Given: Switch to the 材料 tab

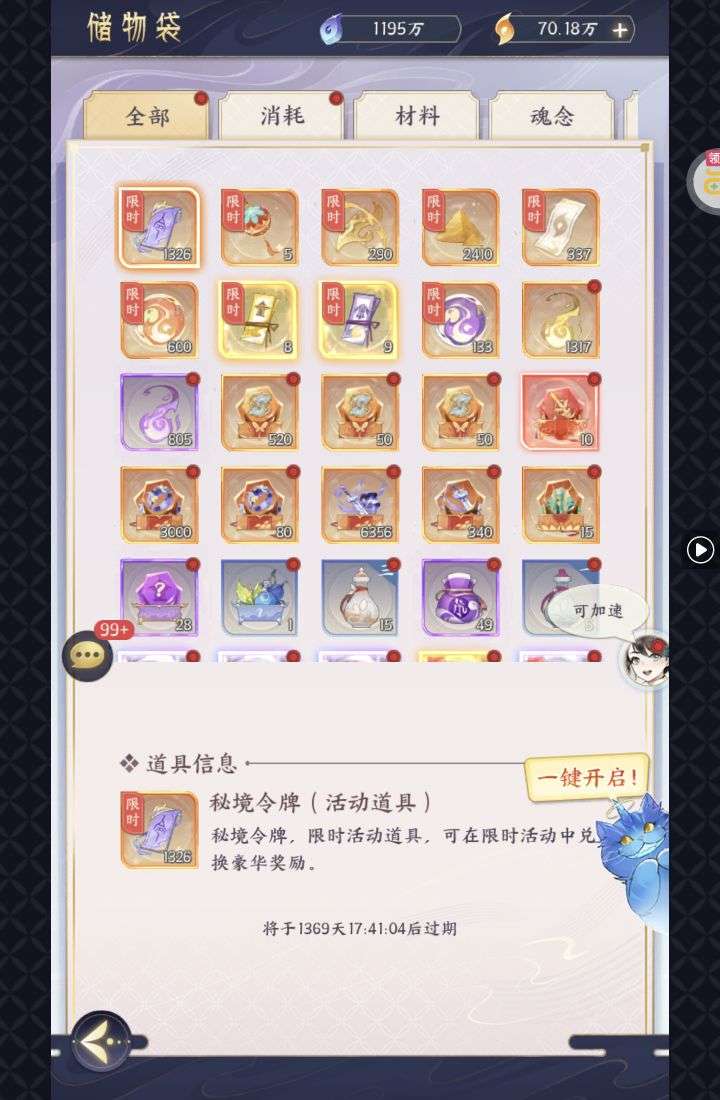Looking at the screenshot, I should pos(416,117).
